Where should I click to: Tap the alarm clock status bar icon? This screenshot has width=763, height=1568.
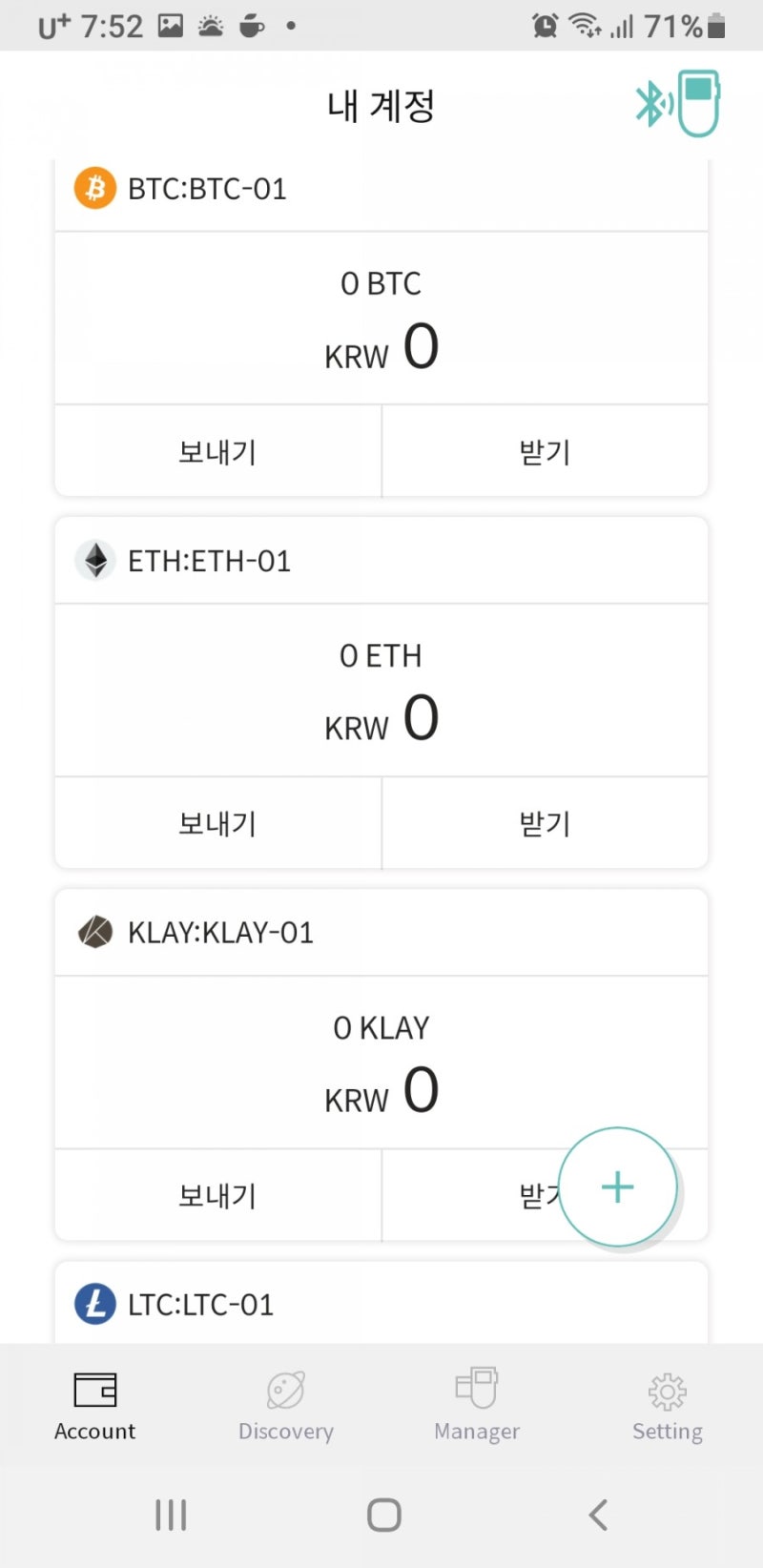[x=545, y=25]
